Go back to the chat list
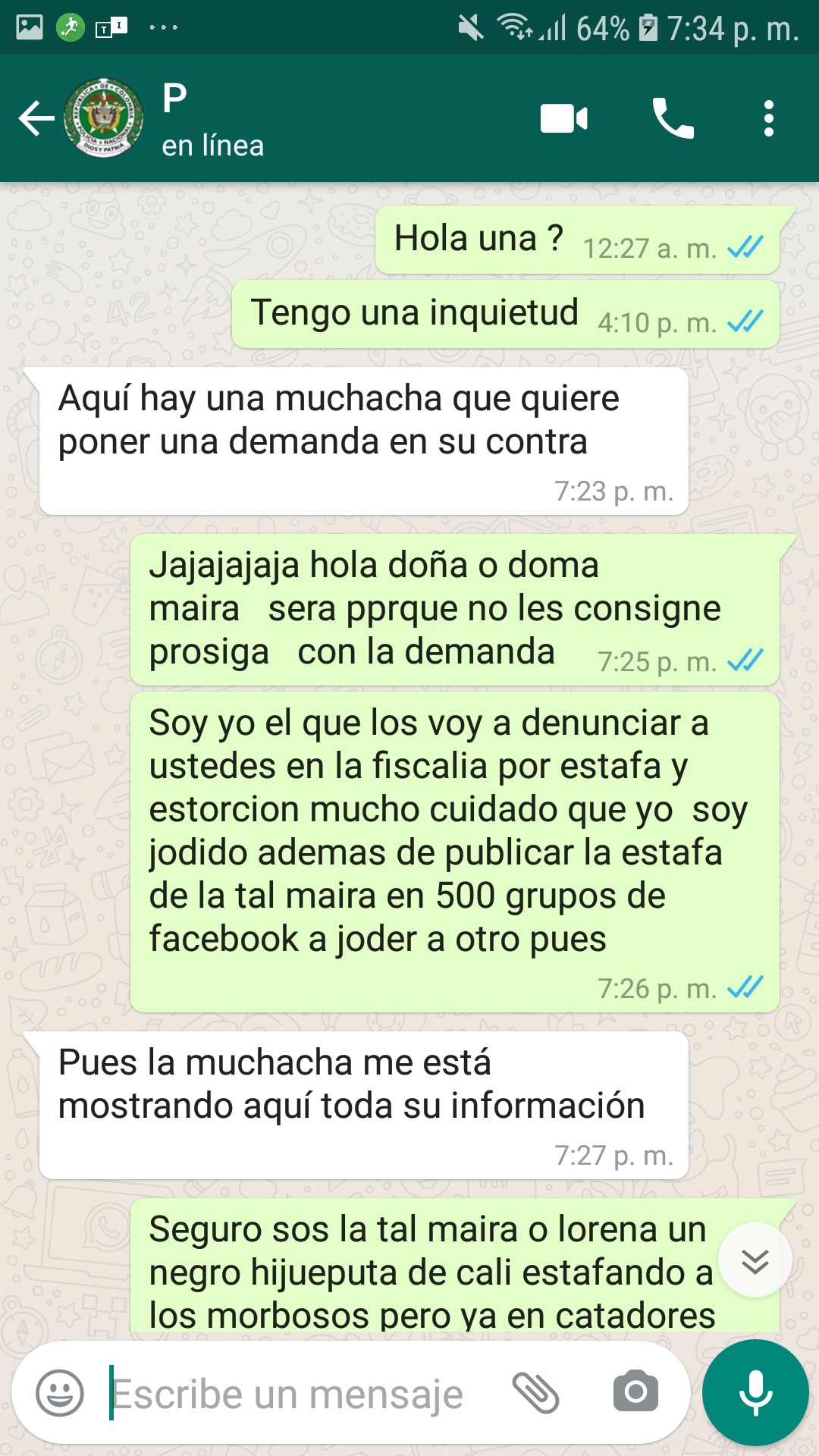The height and width of the screenshot is (1456, 819). point(36,118)
